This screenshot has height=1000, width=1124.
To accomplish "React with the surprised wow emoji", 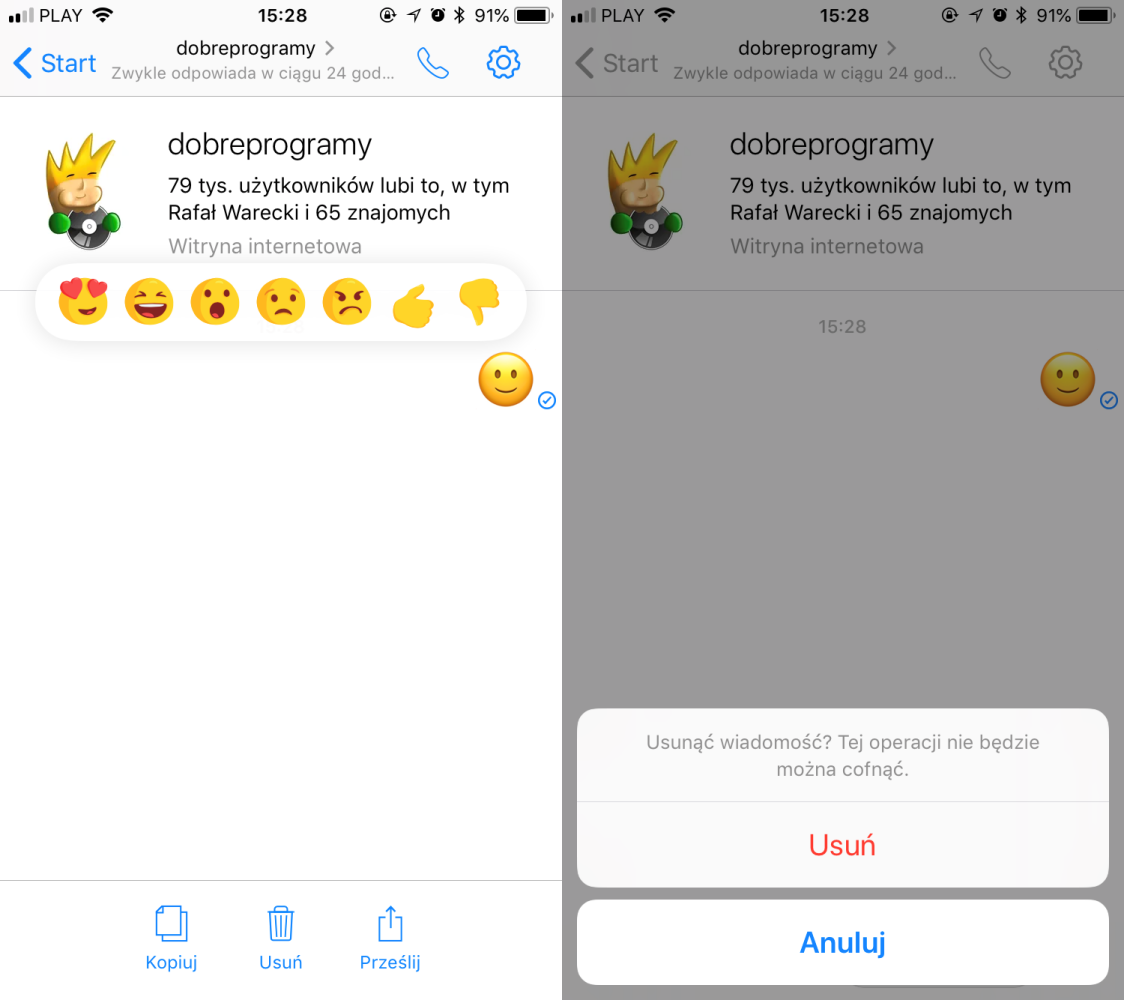I will 215,301.
